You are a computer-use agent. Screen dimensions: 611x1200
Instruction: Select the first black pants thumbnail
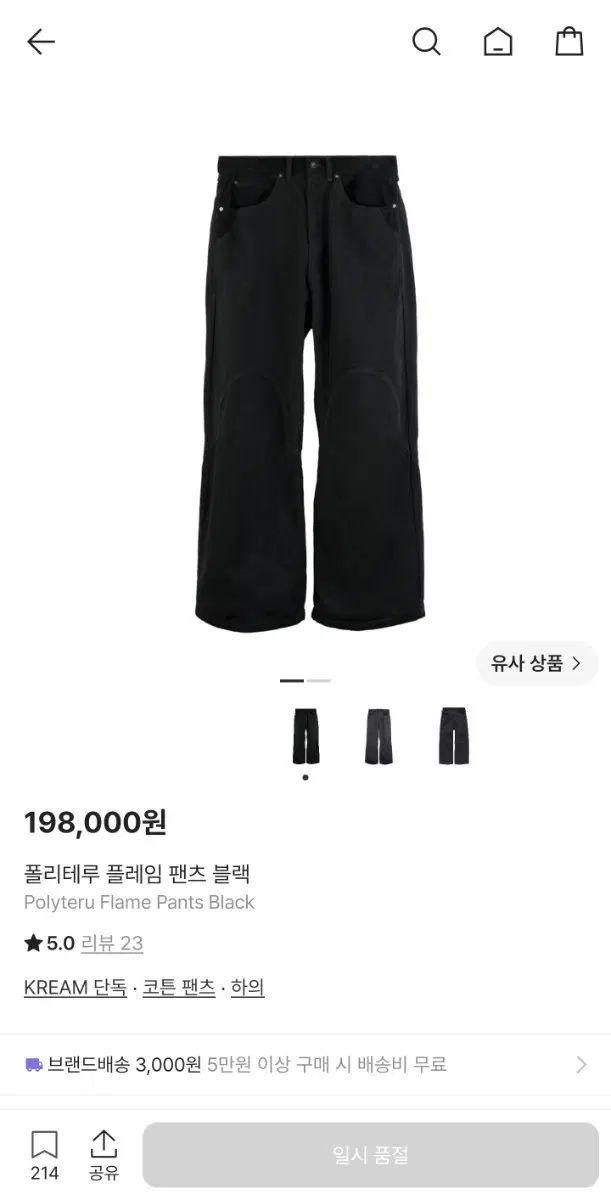pyautogui.click(x=305, y=736)
